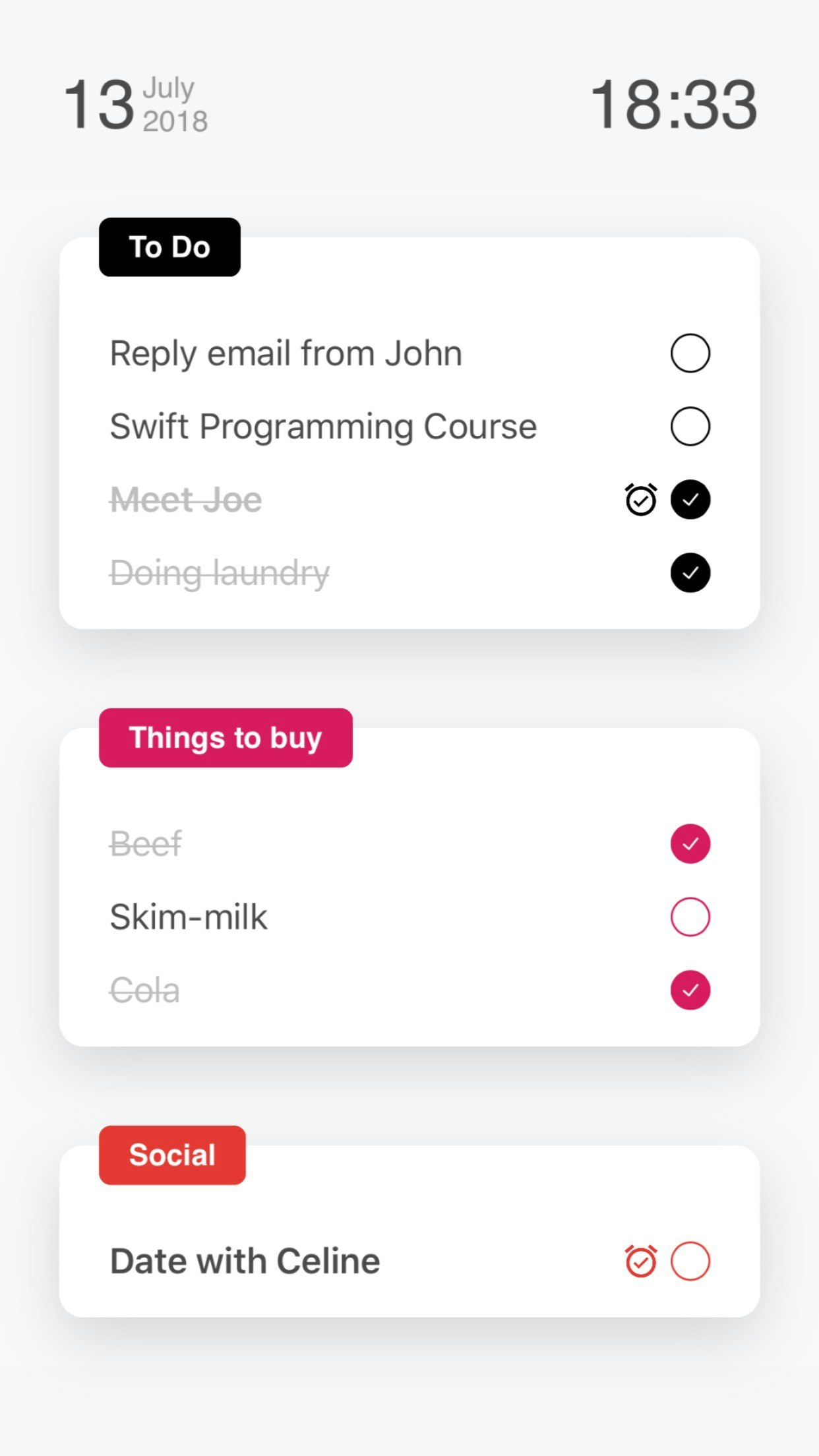Mark Swift Programming Course as done

[690, 427]
